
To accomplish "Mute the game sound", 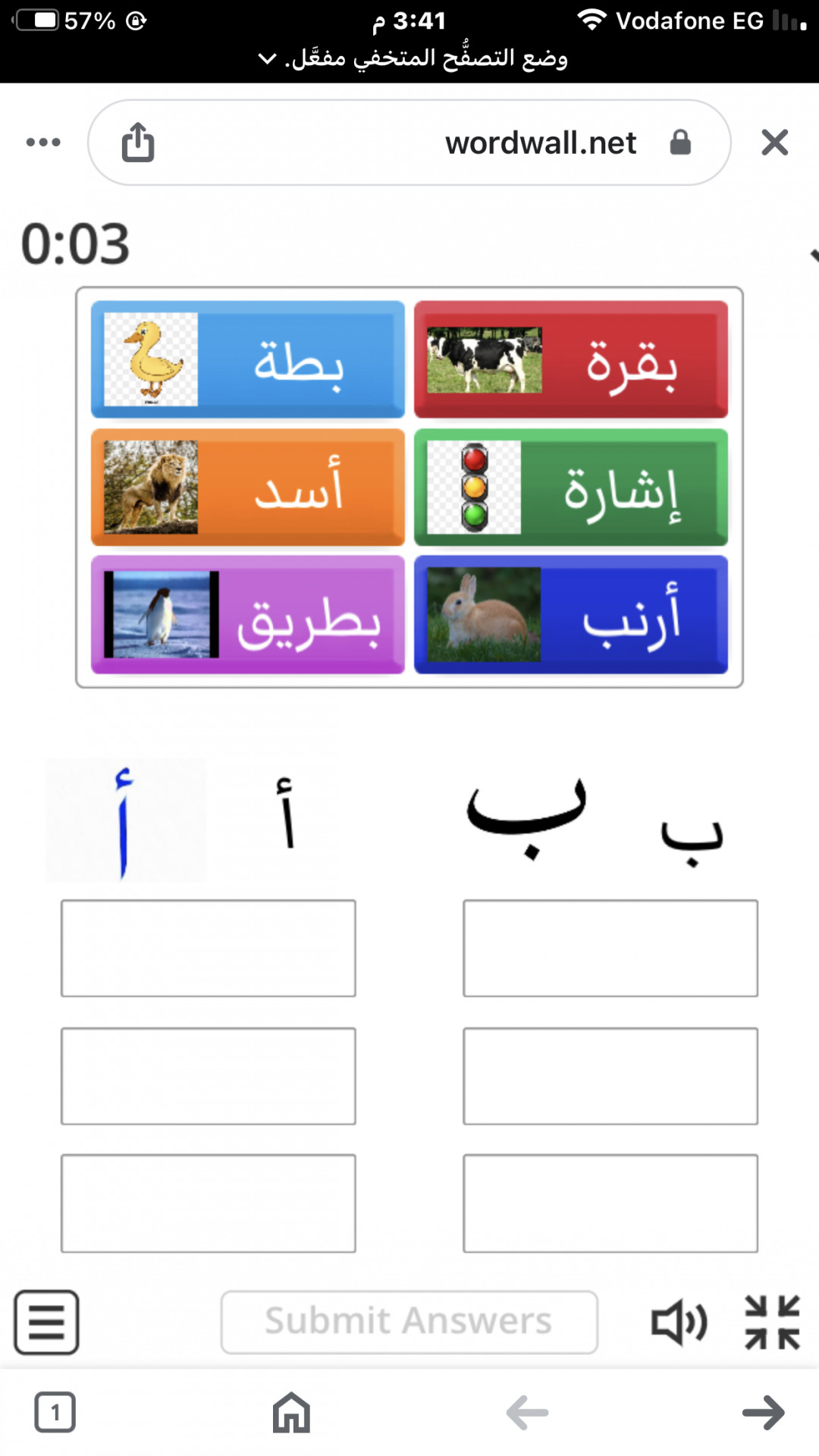I will [679, 1322].
